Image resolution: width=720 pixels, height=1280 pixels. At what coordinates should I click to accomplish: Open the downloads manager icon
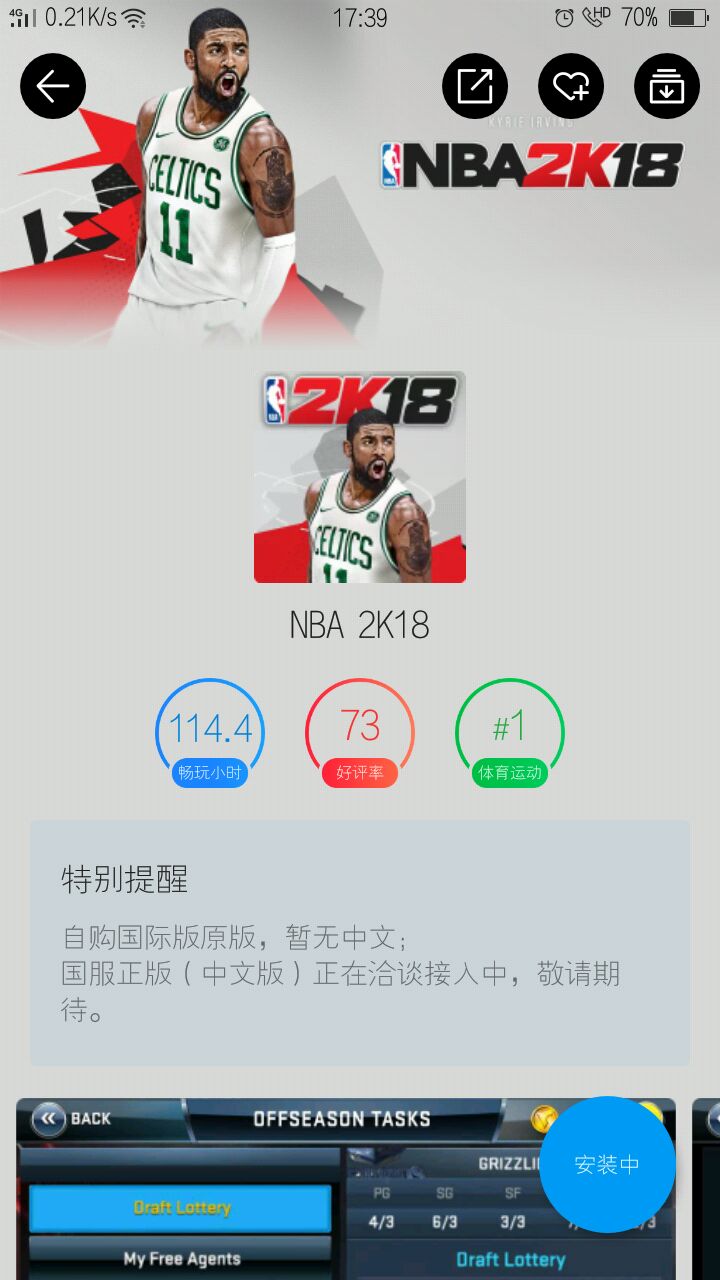[666, 86]
